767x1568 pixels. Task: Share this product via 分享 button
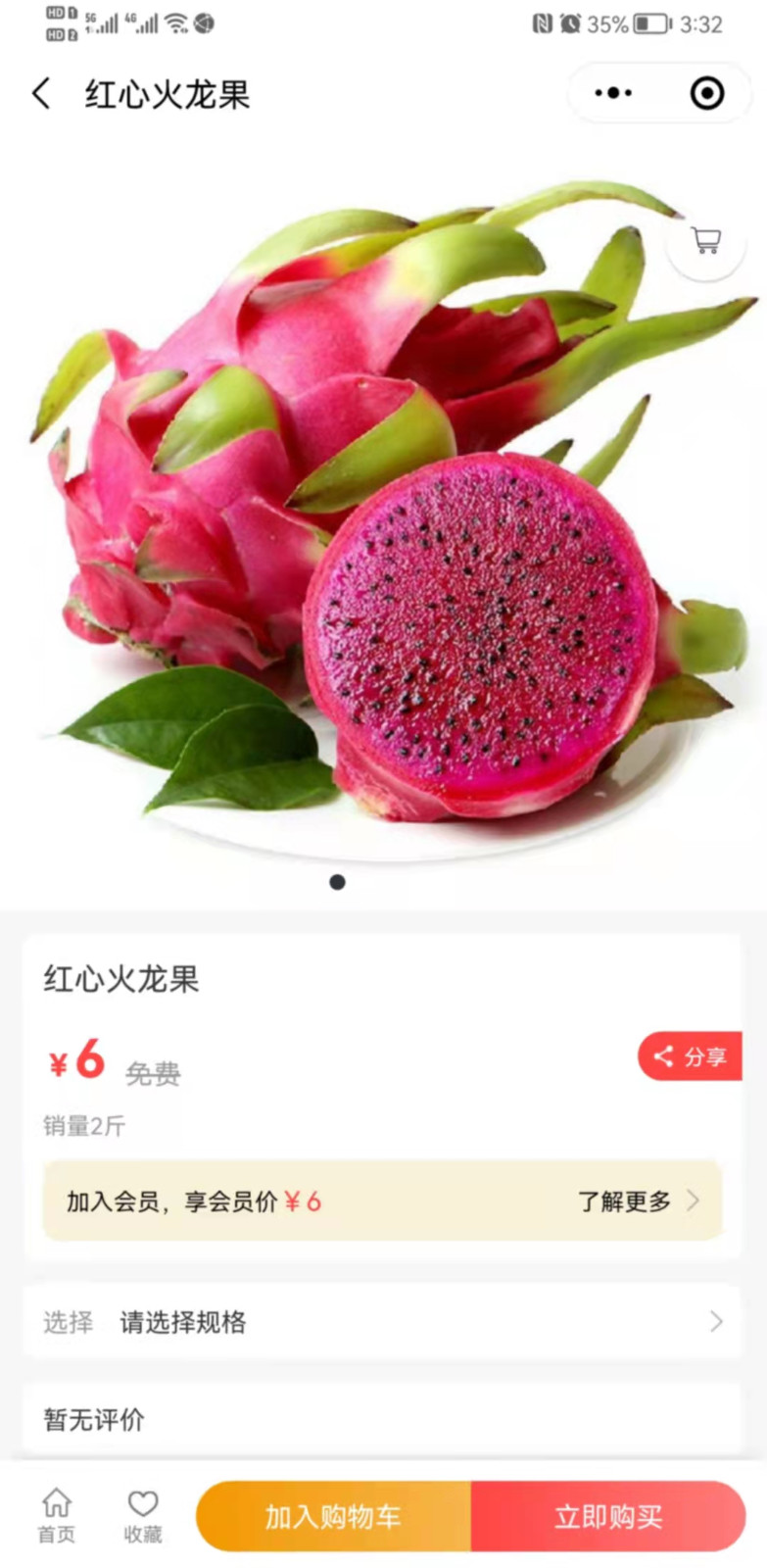[x=691, y=1056]
